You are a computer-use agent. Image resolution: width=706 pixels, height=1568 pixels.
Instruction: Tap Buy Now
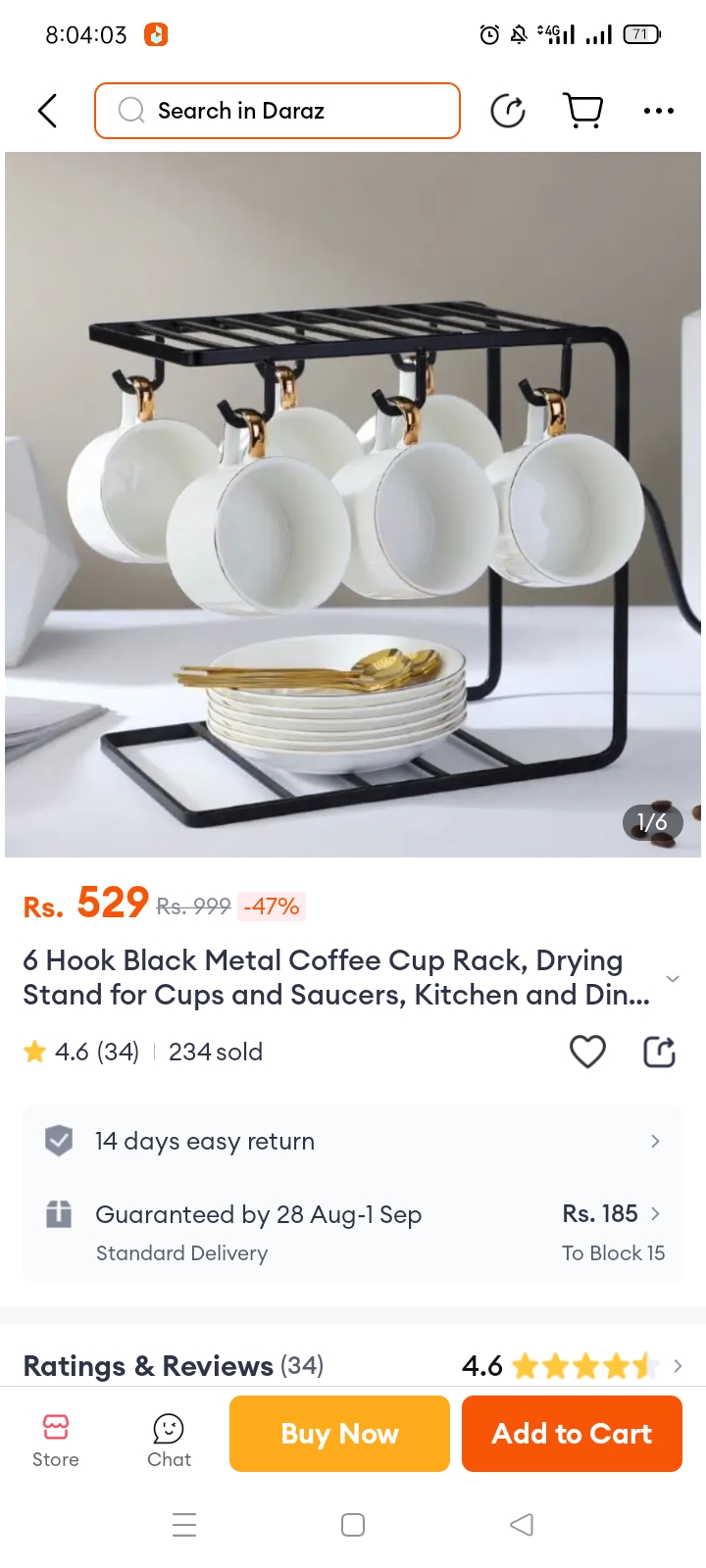click(339, 1434)
